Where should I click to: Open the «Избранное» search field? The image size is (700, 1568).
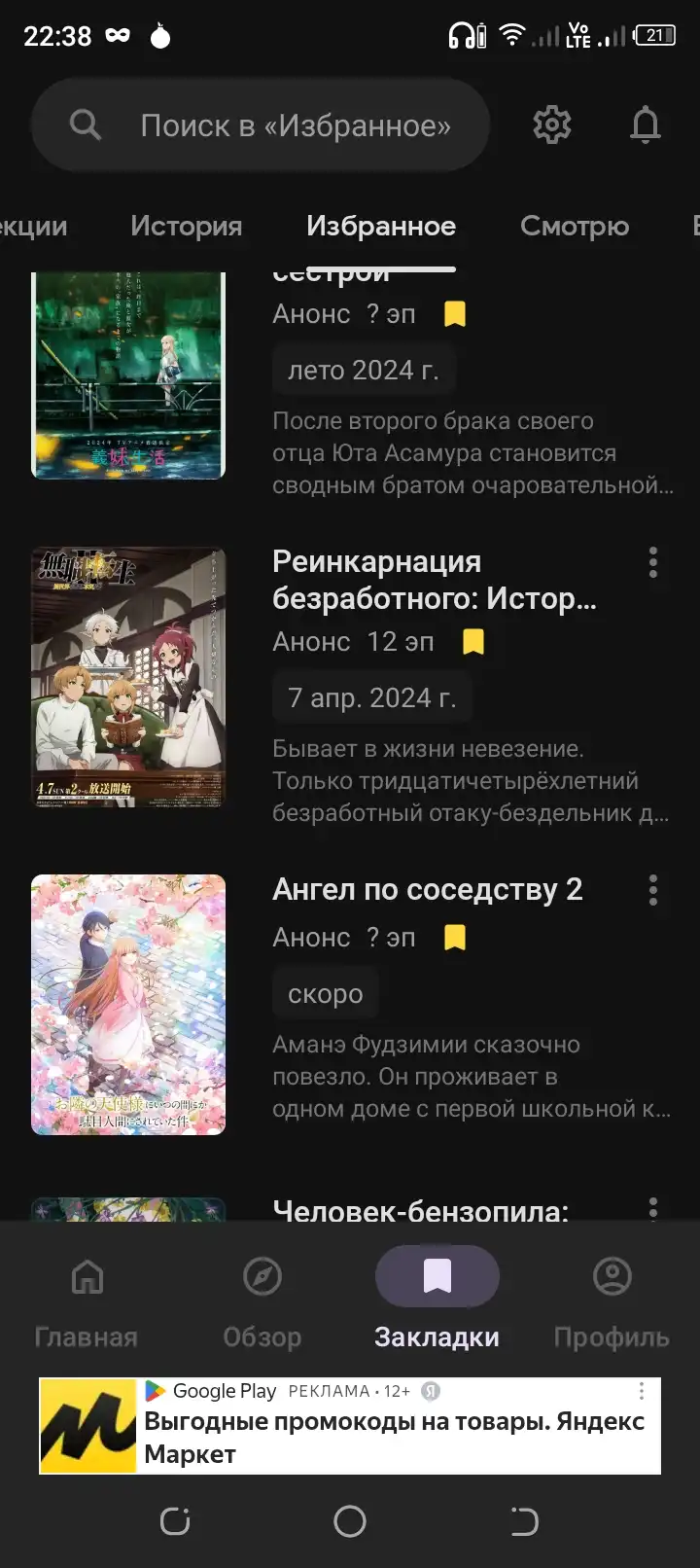tap(260, 125)
